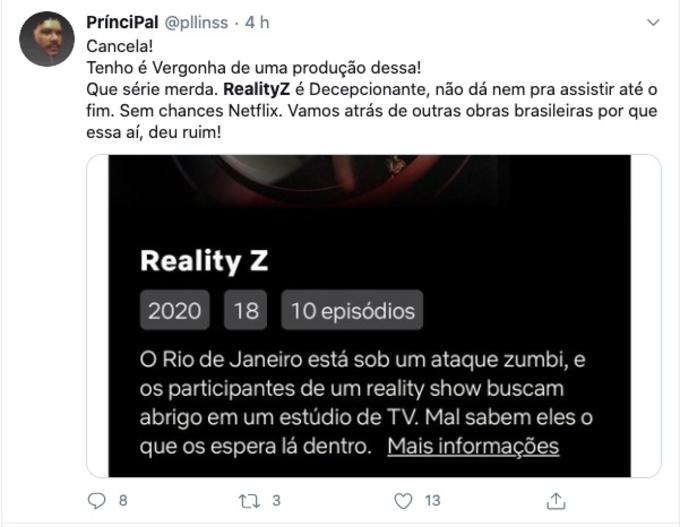Open the tweet options chevron
The width and height of the screenshot is (680, 527).
pyautogui.click(x=653, y=22)
